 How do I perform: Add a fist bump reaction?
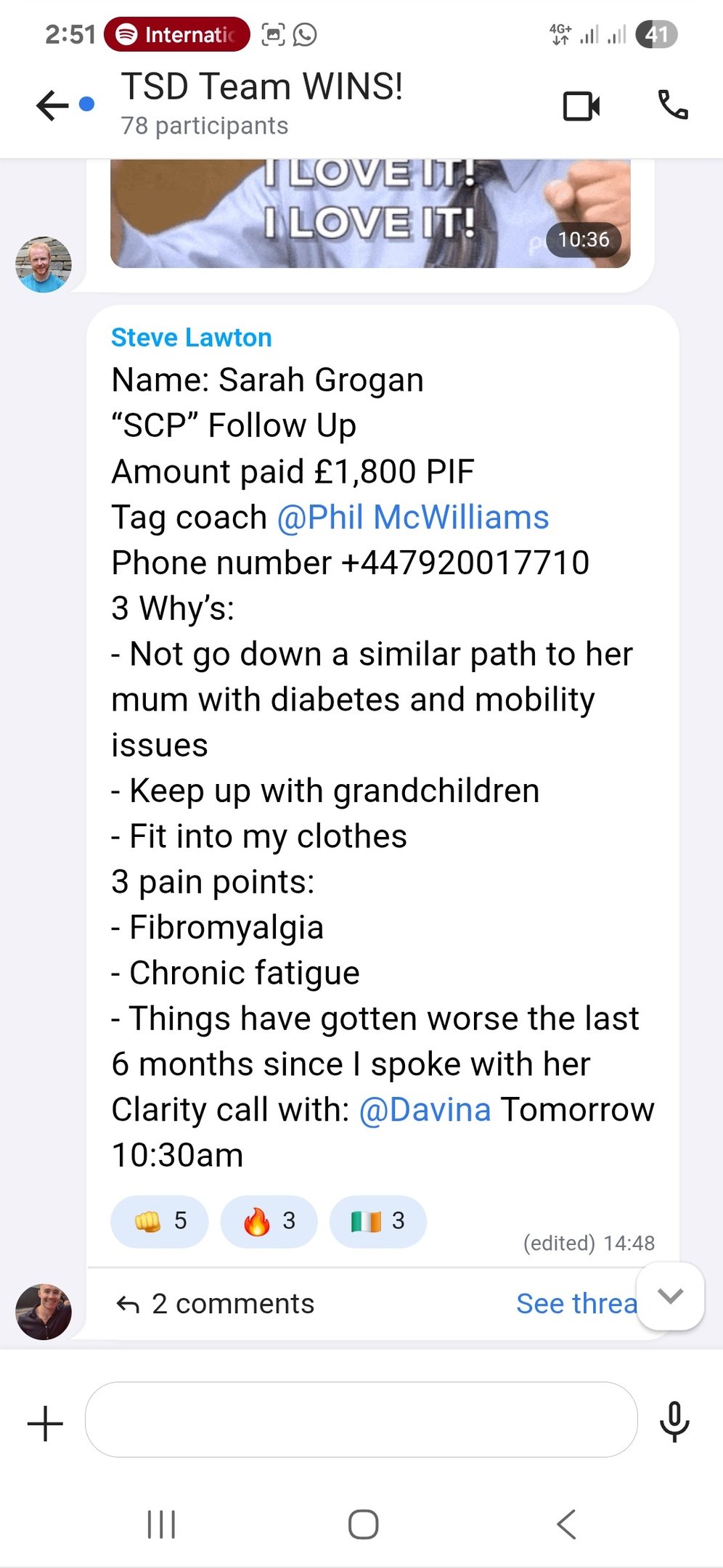point(160,1221)
